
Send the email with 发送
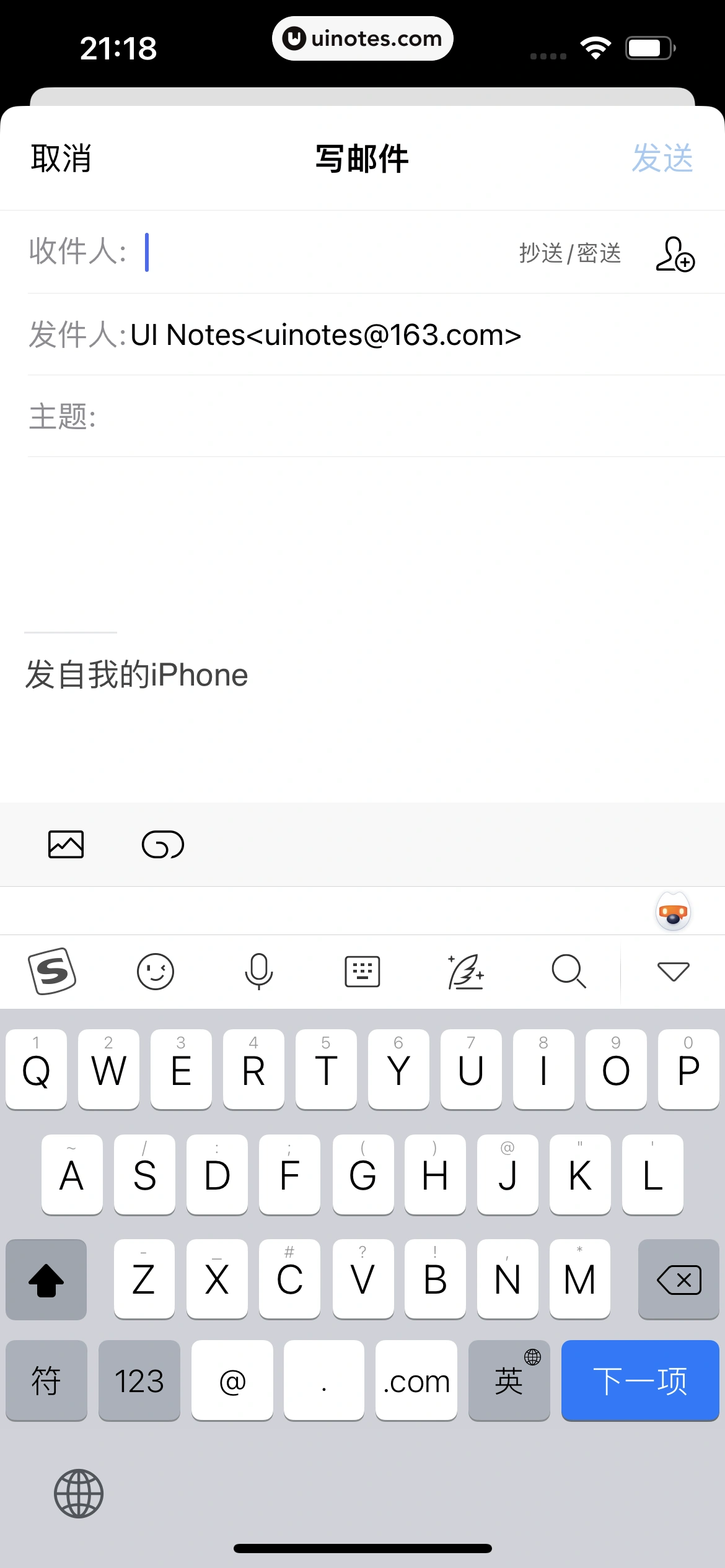click(662, 159)
